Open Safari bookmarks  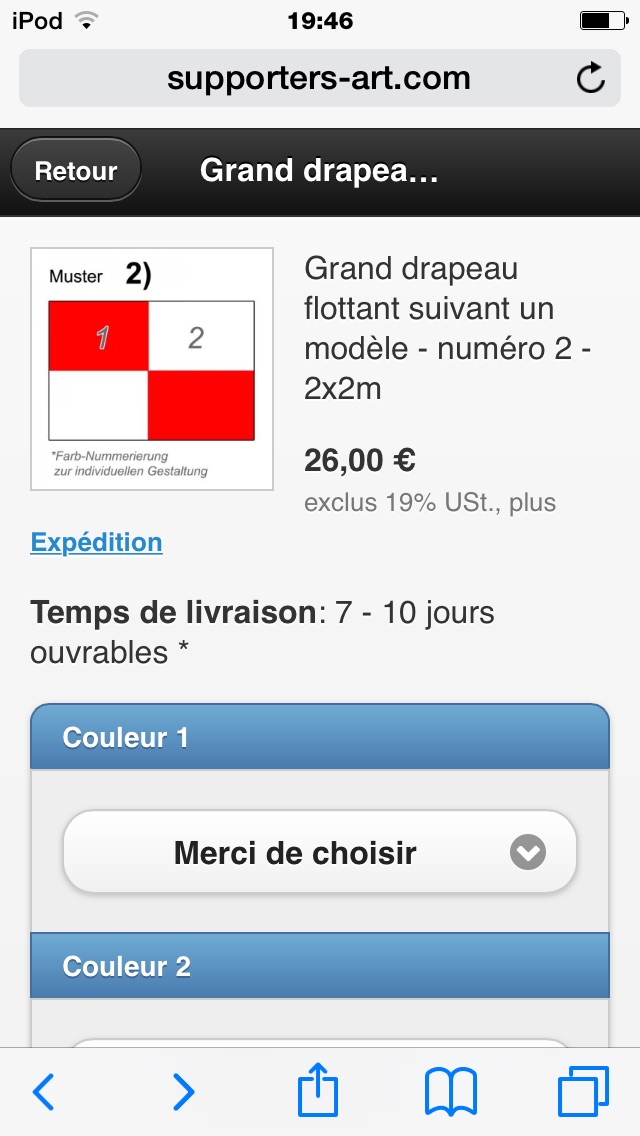(451, 1092)
